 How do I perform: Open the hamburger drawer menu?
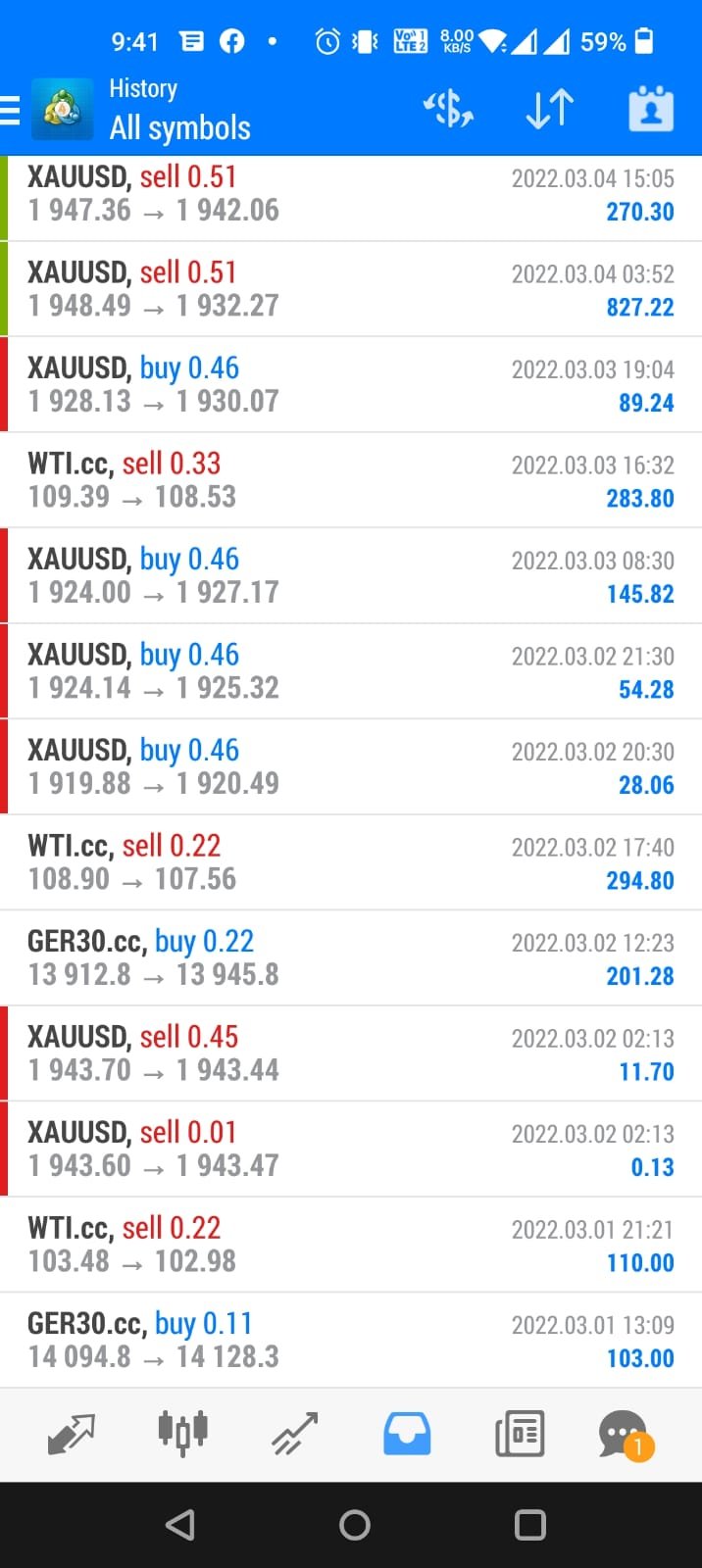click(x=12, y=110)
